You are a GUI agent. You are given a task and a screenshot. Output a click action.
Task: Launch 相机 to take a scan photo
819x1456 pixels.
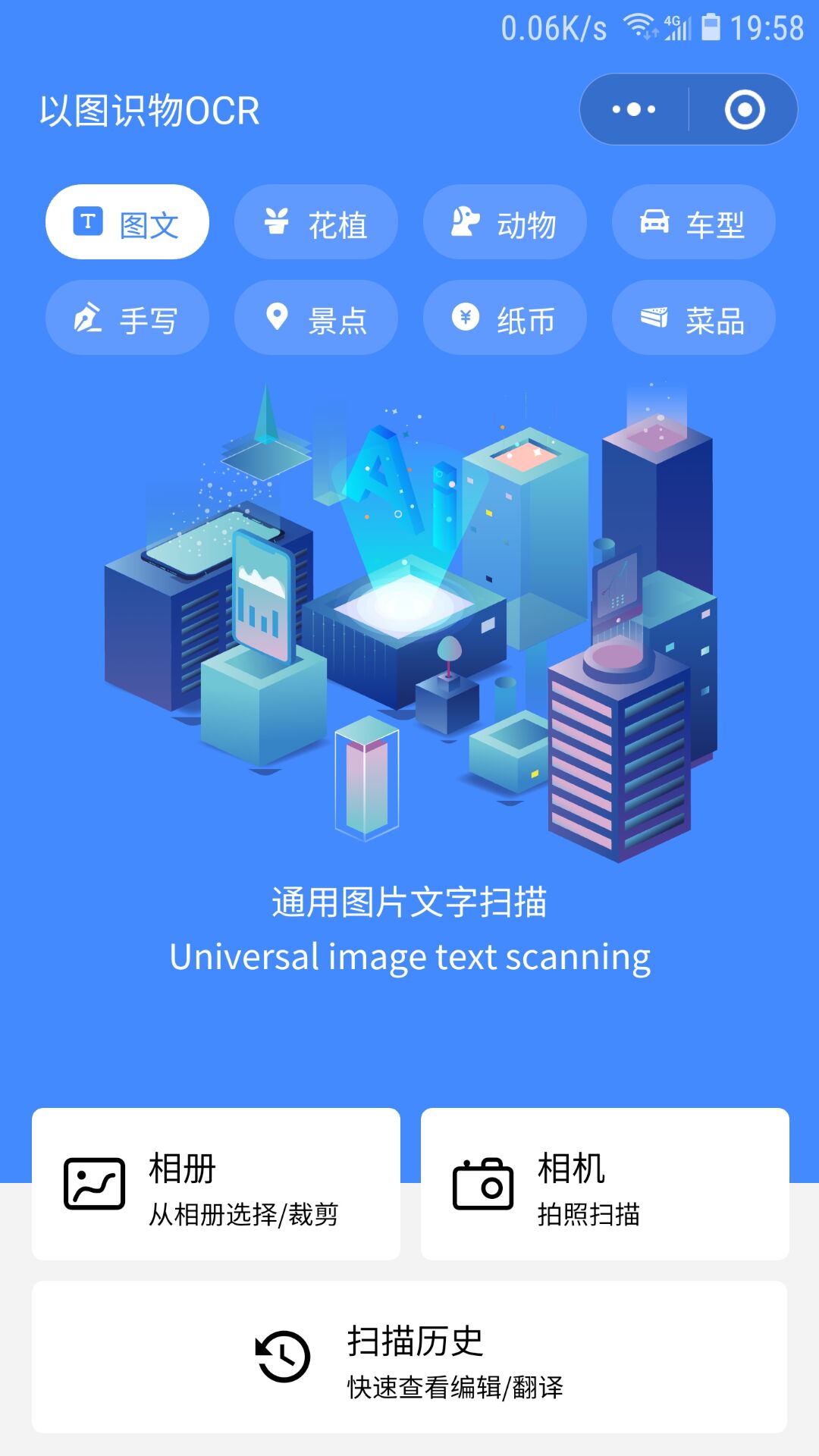pos(604,1184)
